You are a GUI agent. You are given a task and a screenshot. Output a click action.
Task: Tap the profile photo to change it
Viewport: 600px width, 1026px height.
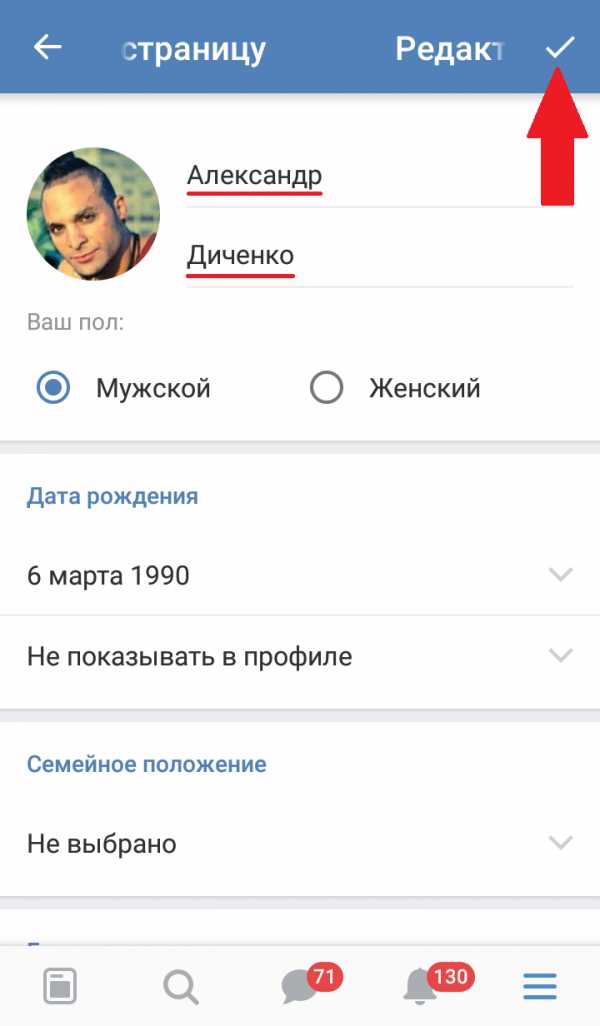pos(93,214)
